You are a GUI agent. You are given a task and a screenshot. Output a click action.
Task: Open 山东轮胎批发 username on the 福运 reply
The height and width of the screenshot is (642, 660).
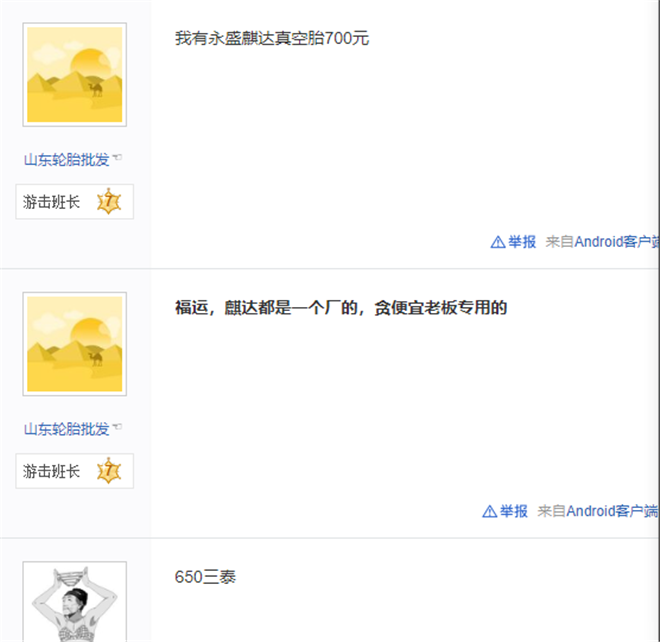67,428
